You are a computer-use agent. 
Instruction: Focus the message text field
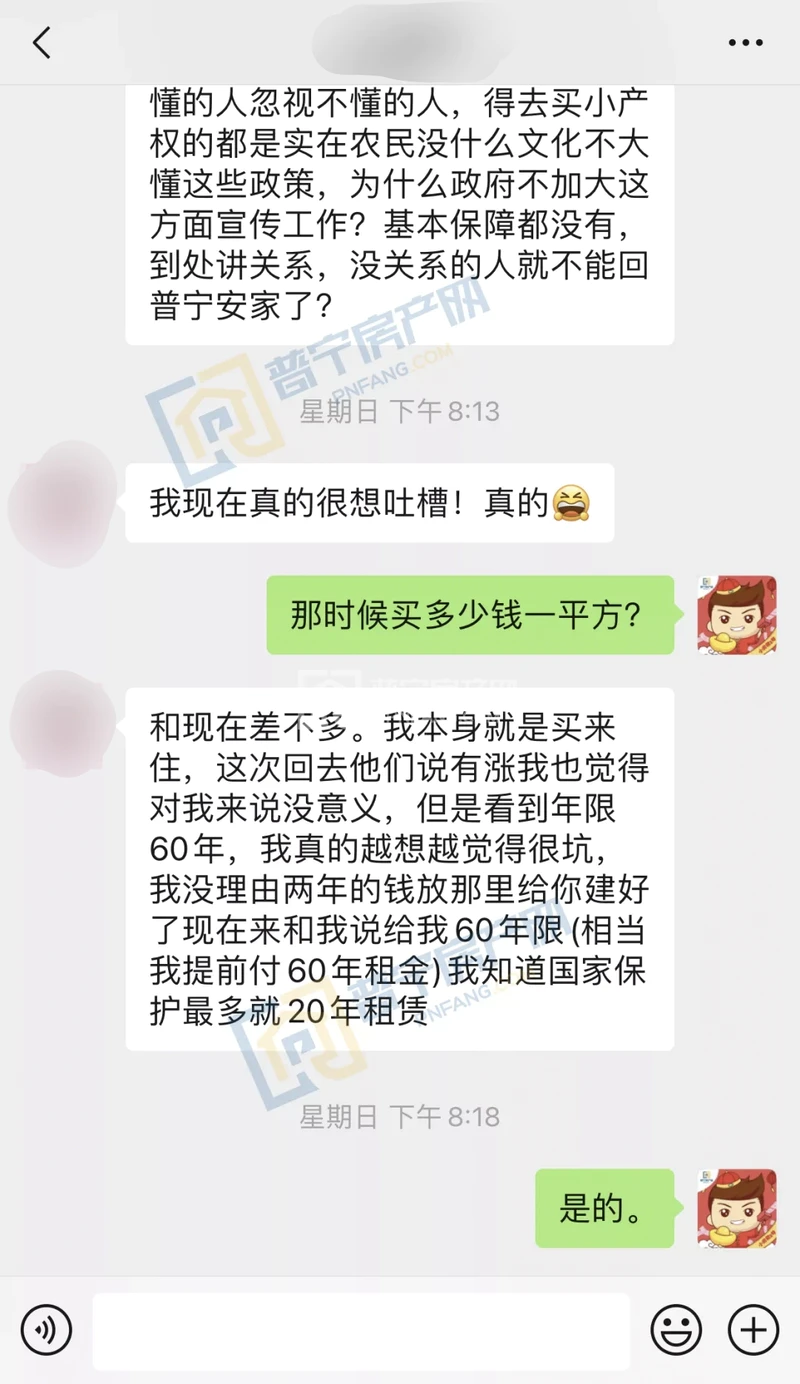361,1331
